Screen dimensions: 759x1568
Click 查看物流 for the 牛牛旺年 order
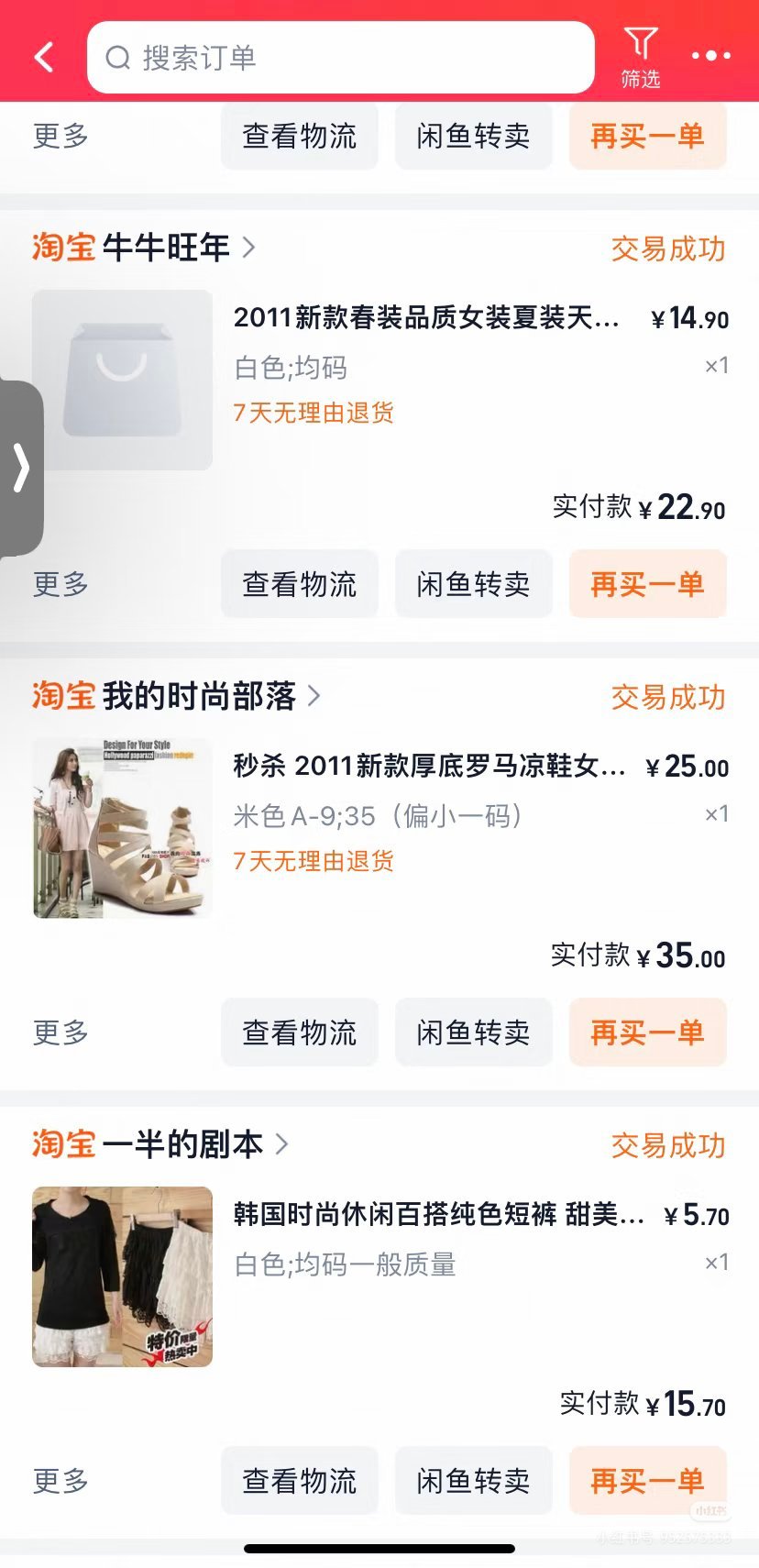pyautogui.click(x=299, y=584)
